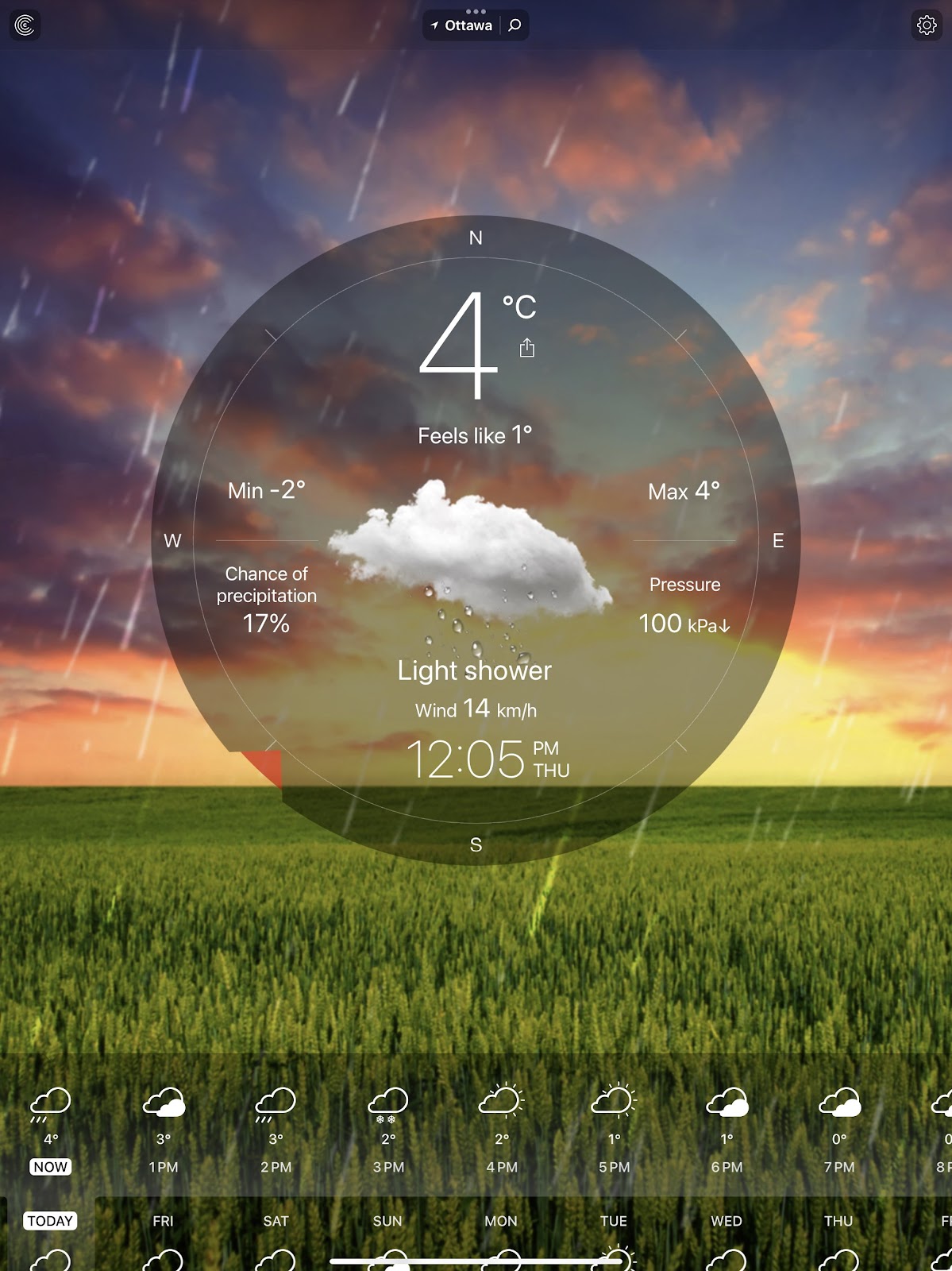Choose SUN daily forecast
The height and width of the screenshot is (1271, 952).
(387, 1222)
